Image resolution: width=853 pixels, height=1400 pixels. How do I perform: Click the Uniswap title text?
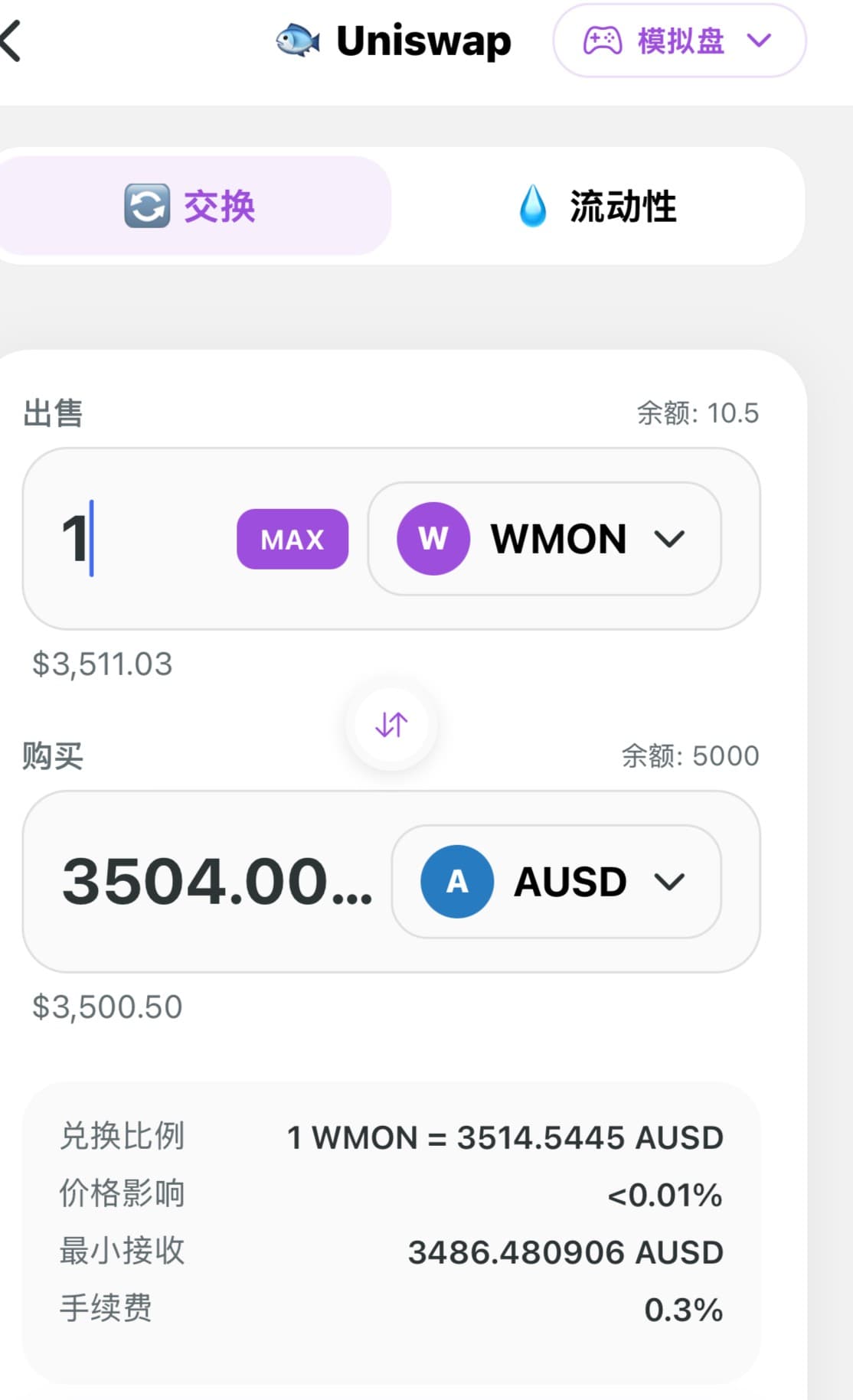[x=423, y=40]
